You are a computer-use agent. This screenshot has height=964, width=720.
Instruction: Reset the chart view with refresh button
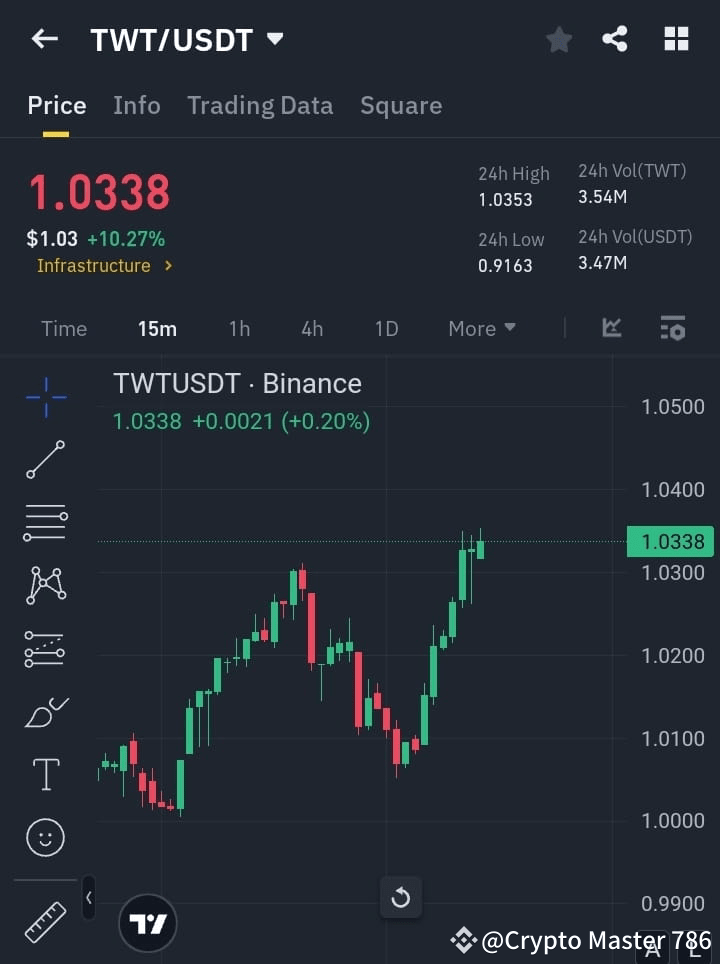[x=401, y=897]
